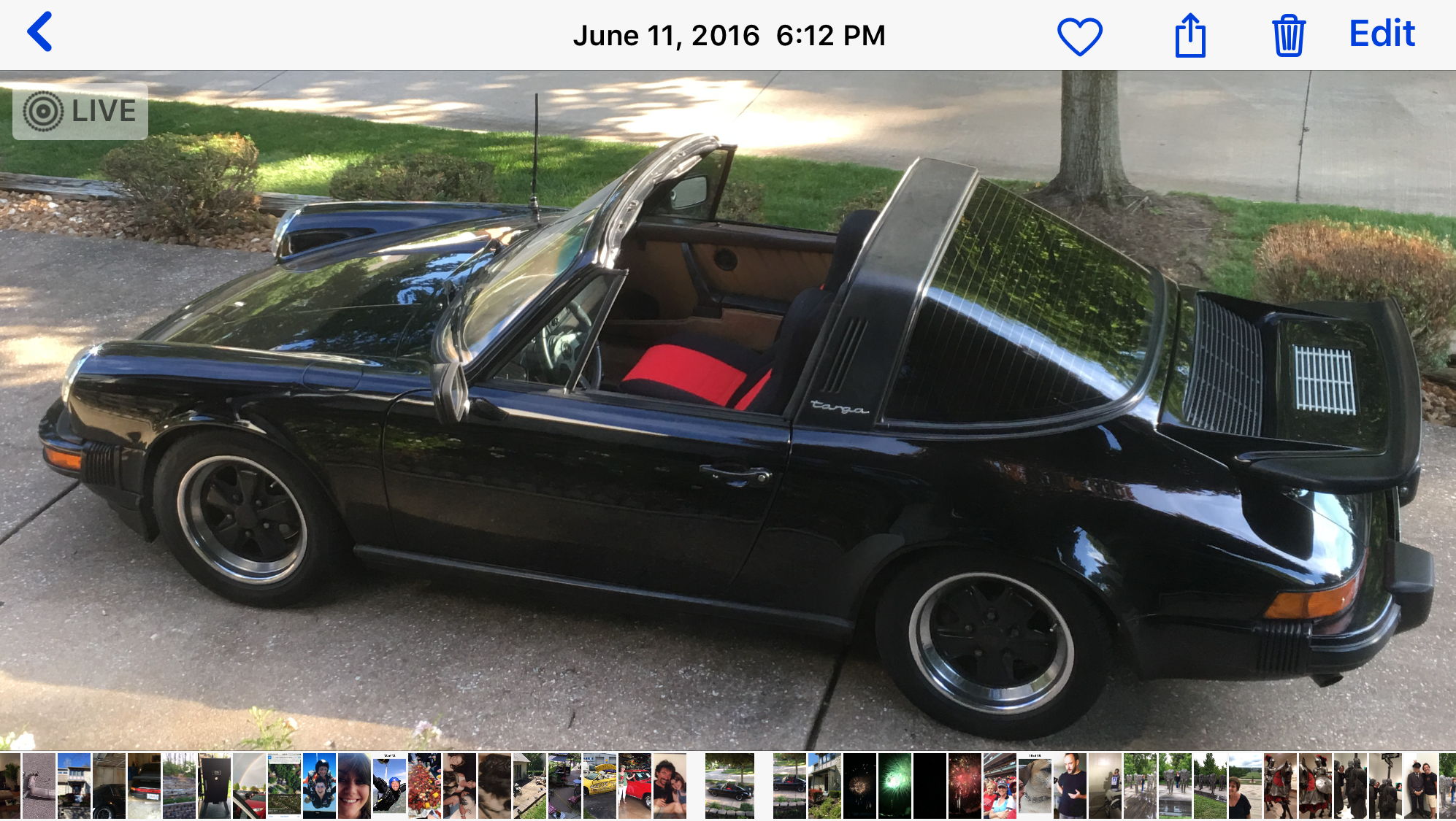The height and width of the screenshot is (821, 1456).
Task: Favorite this photo with the heart
Action: [1079, 36]
